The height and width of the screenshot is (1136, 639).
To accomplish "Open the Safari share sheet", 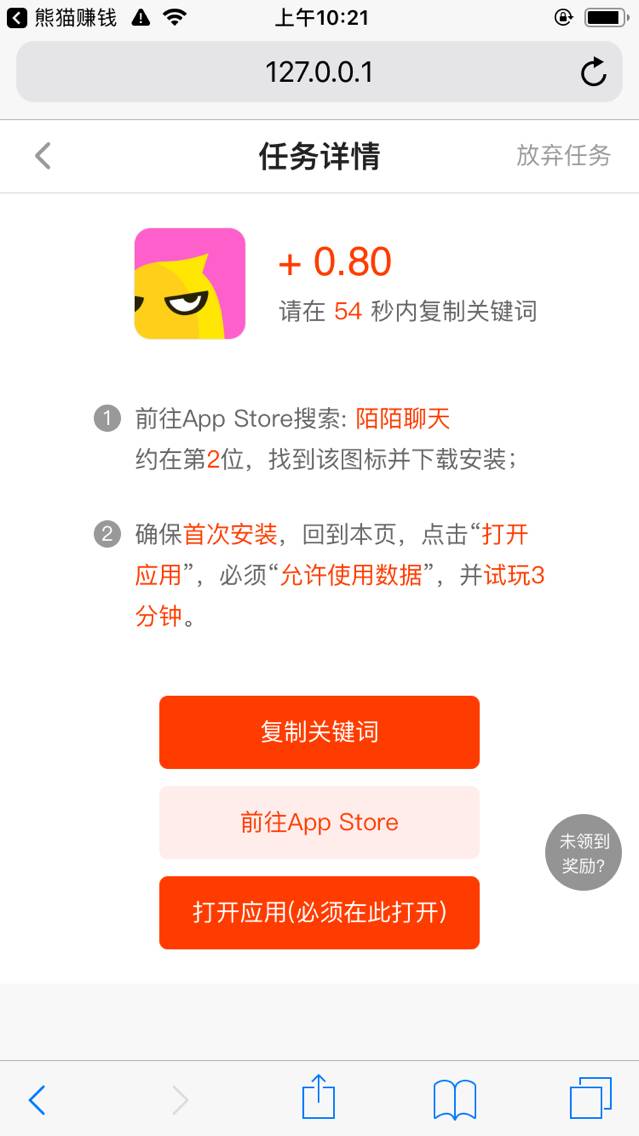I will (318, 1097).
